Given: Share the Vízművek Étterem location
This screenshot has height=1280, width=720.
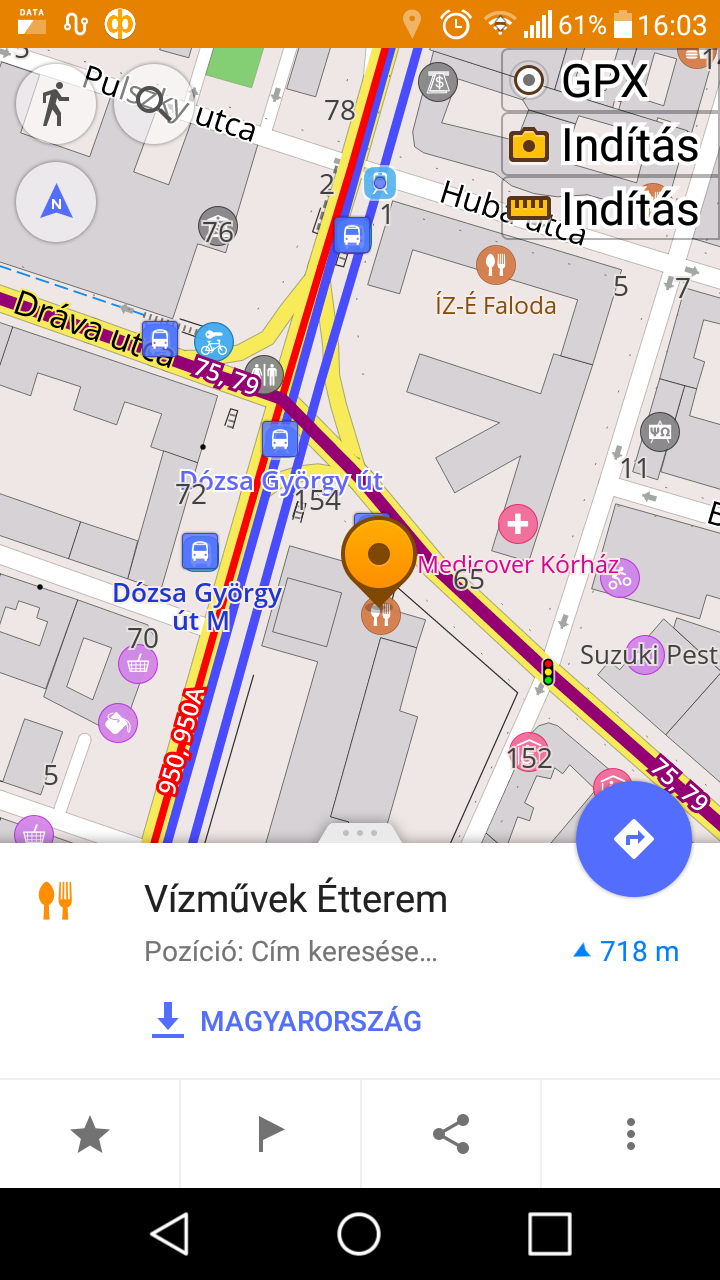Looking at the screenshot, I should [450, 1134].
